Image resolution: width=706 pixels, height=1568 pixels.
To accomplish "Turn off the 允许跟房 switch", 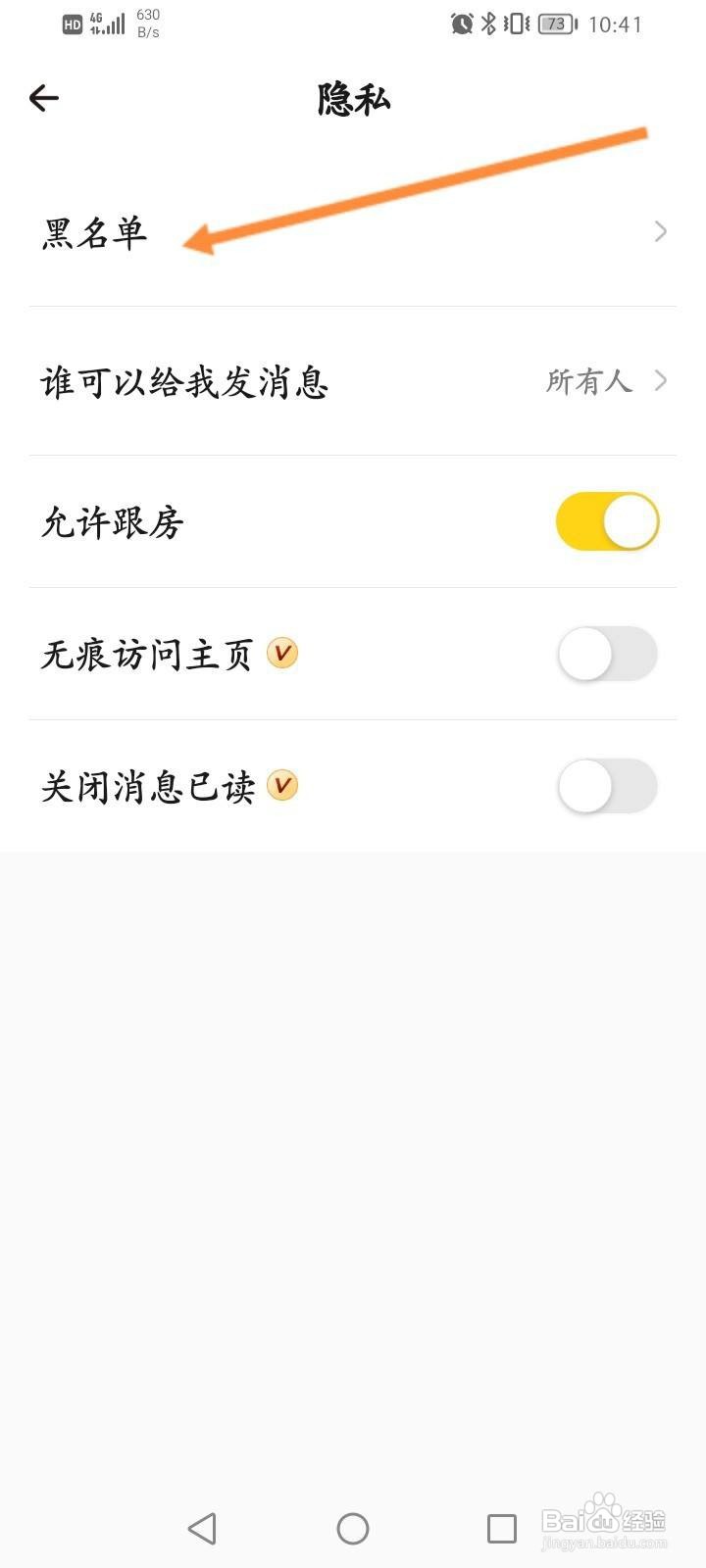I will 607,521.
